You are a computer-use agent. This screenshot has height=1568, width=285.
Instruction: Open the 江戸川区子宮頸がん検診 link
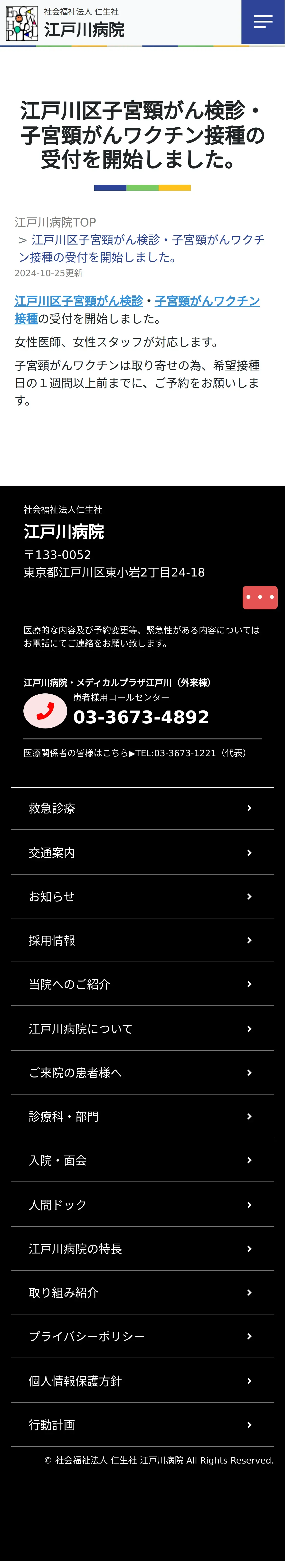[x=78, y=301]
